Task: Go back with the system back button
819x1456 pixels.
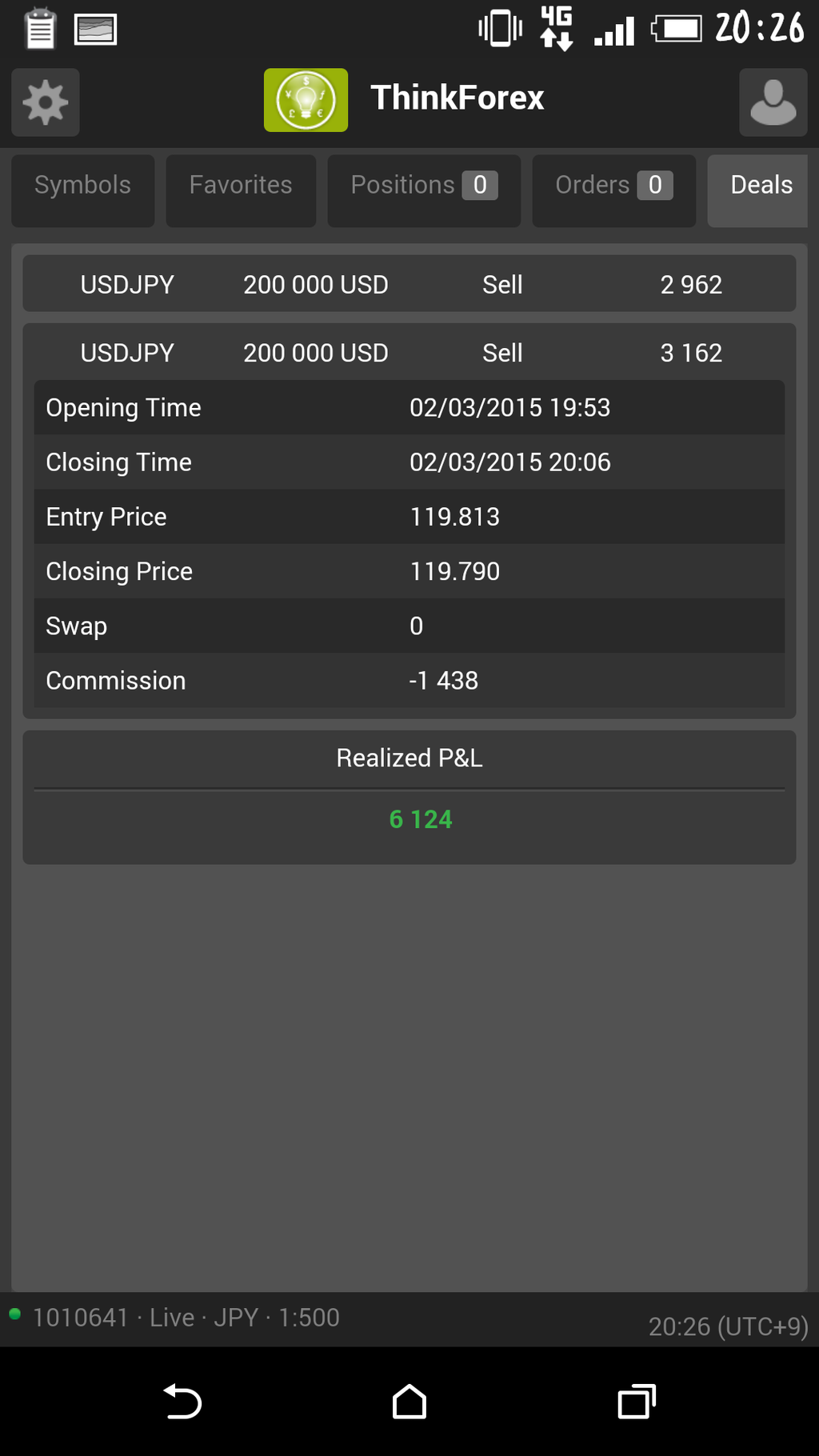Action: [182, 1402]
